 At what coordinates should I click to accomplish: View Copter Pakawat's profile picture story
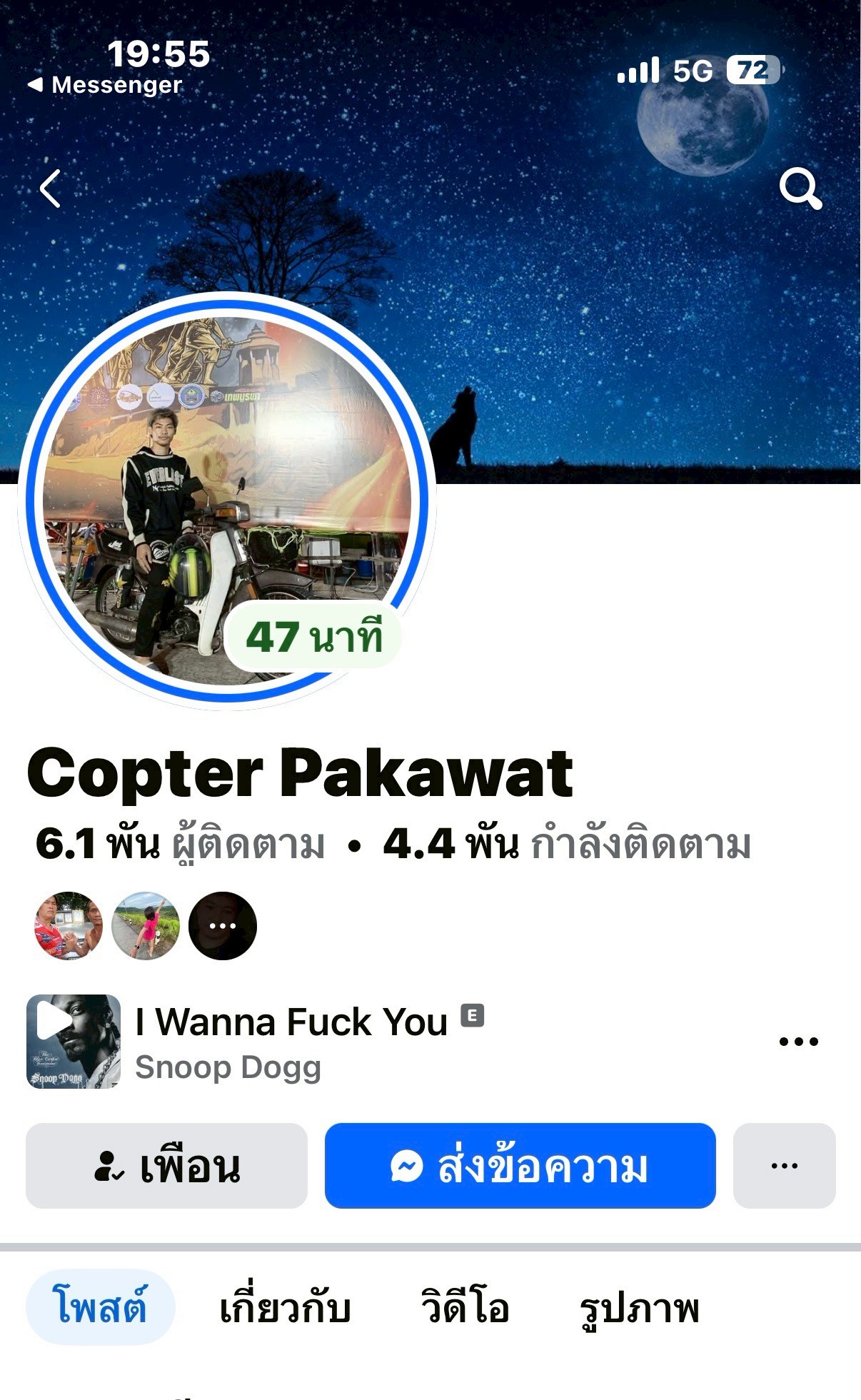pos(227,500)
